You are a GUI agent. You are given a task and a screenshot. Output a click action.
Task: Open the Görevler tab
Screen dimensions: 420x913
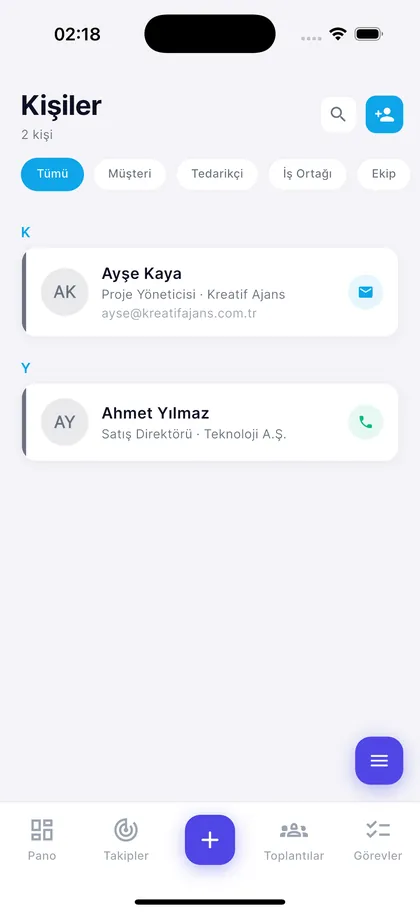378,840
